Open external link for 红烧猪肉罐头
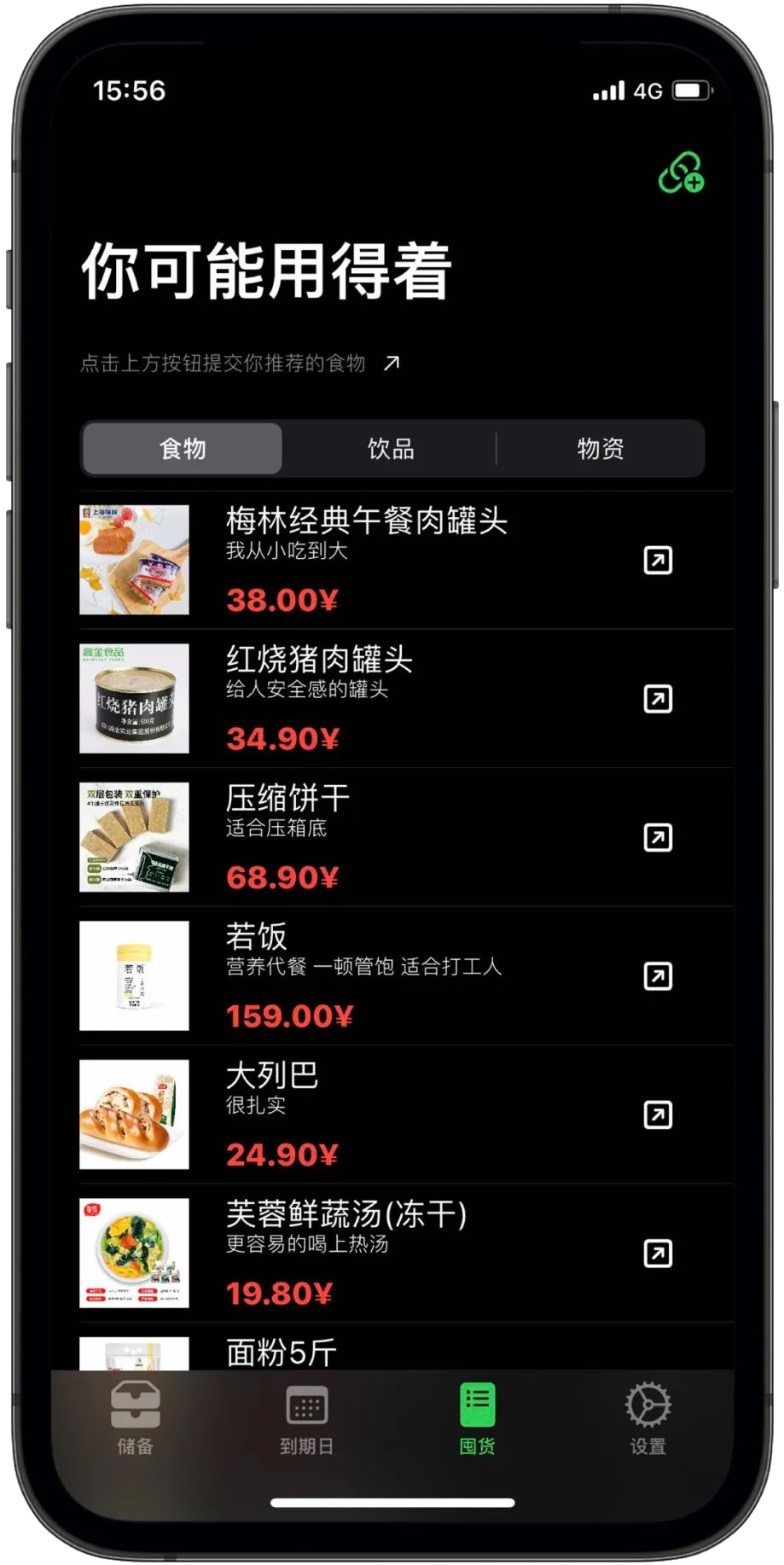Viewport: 784px width, 1565px height. pos(657,699)
